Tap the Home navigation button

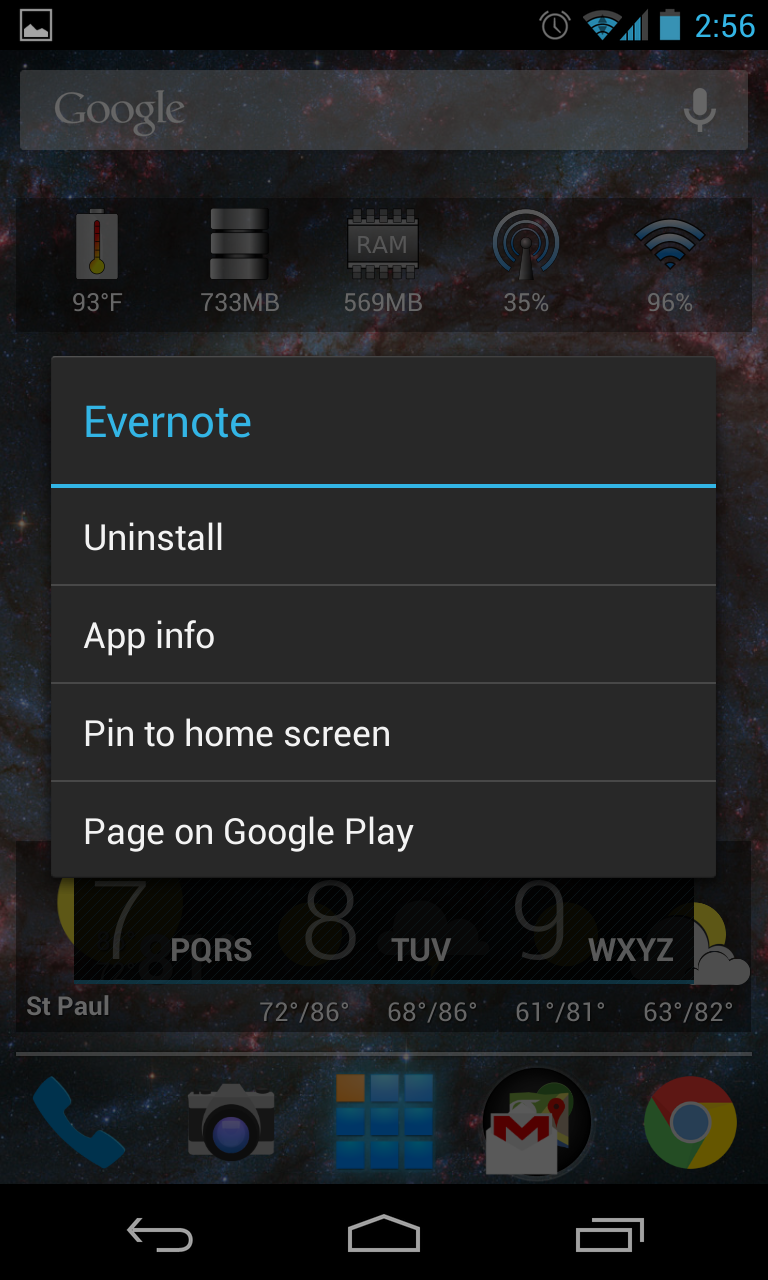383,1235
